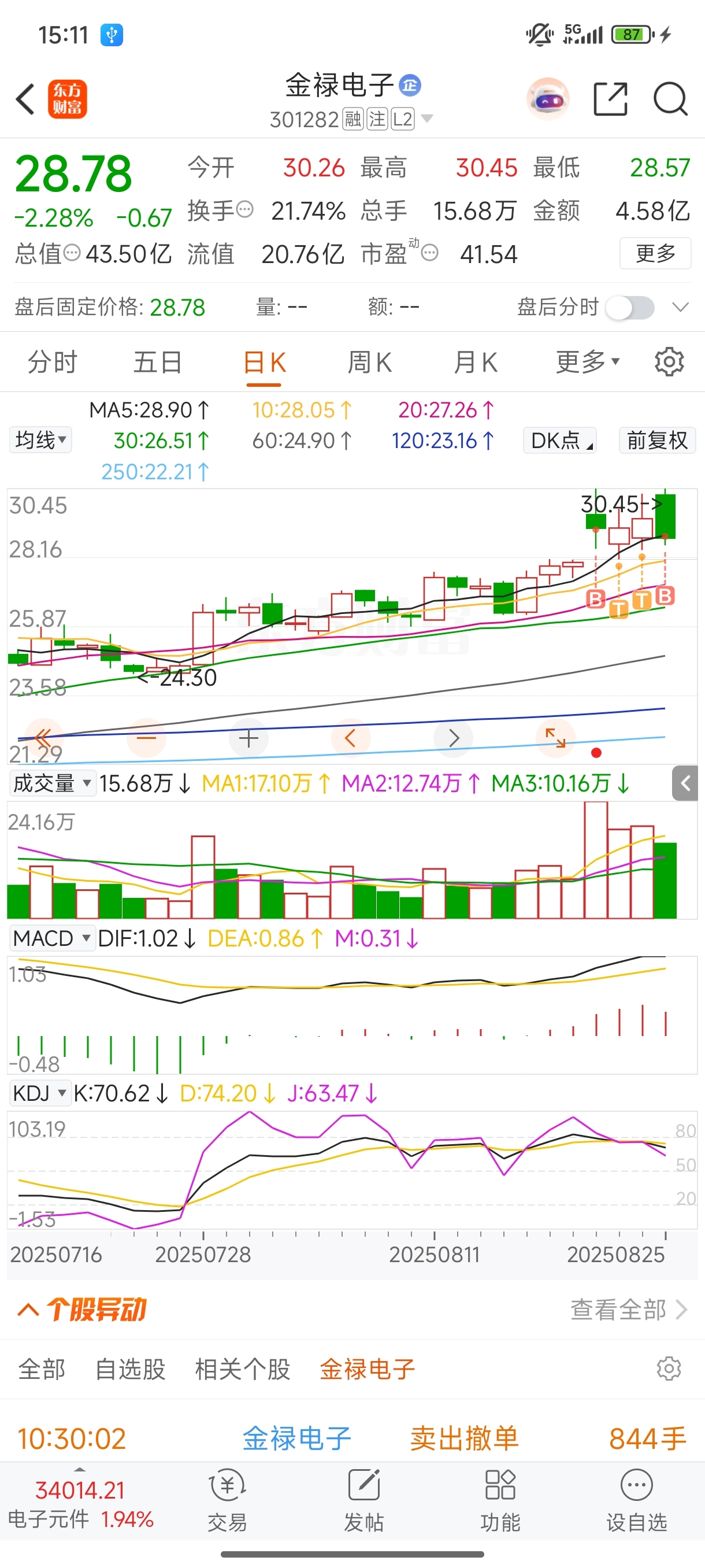Select the 月K tab
The height and width of the screenshot is (1568, 705).
pos(475,363)
